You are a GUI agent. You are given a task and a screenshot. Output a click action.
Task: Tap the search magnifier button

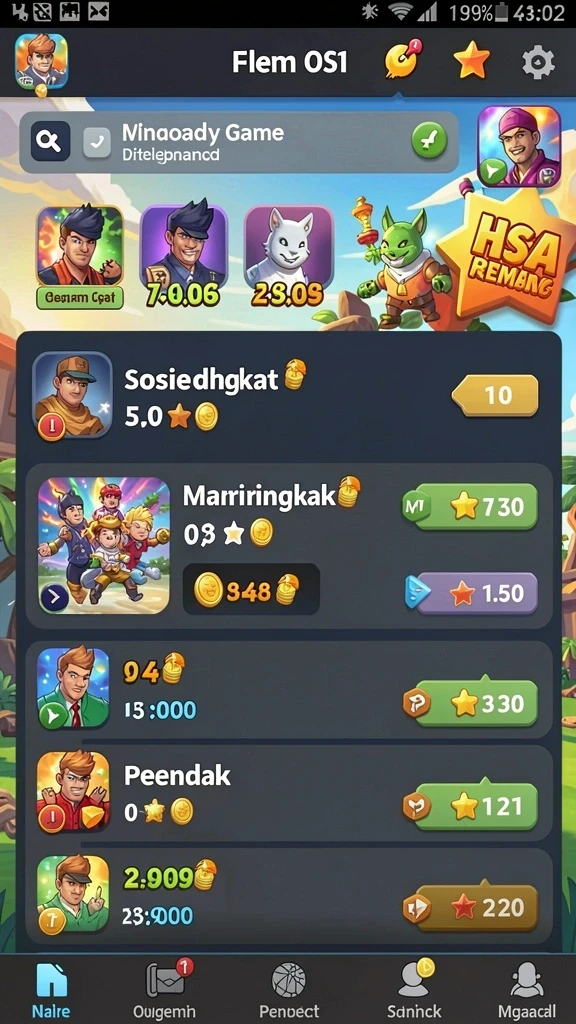point(50,140)
